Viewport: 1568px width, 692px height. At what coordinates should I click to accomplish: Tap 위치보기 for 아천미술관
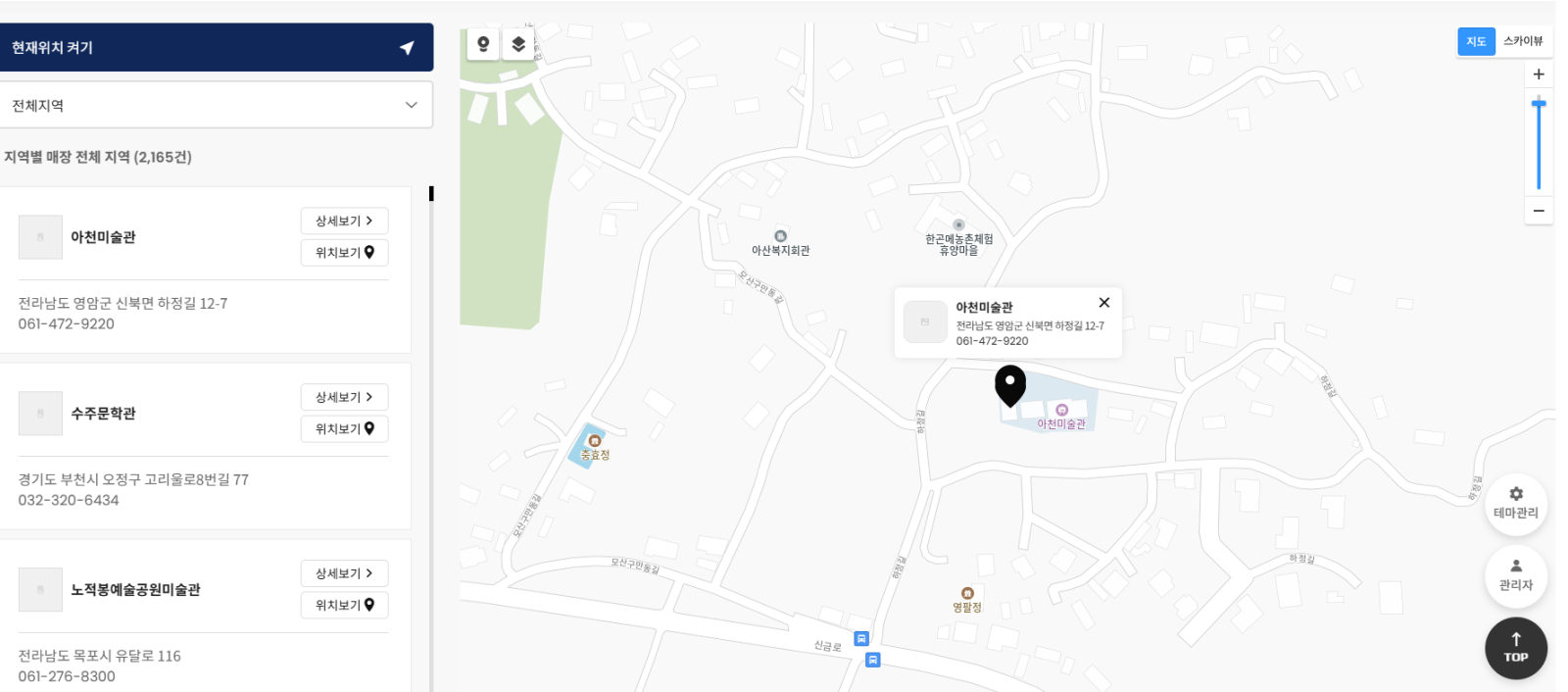(x=344, y=253)
